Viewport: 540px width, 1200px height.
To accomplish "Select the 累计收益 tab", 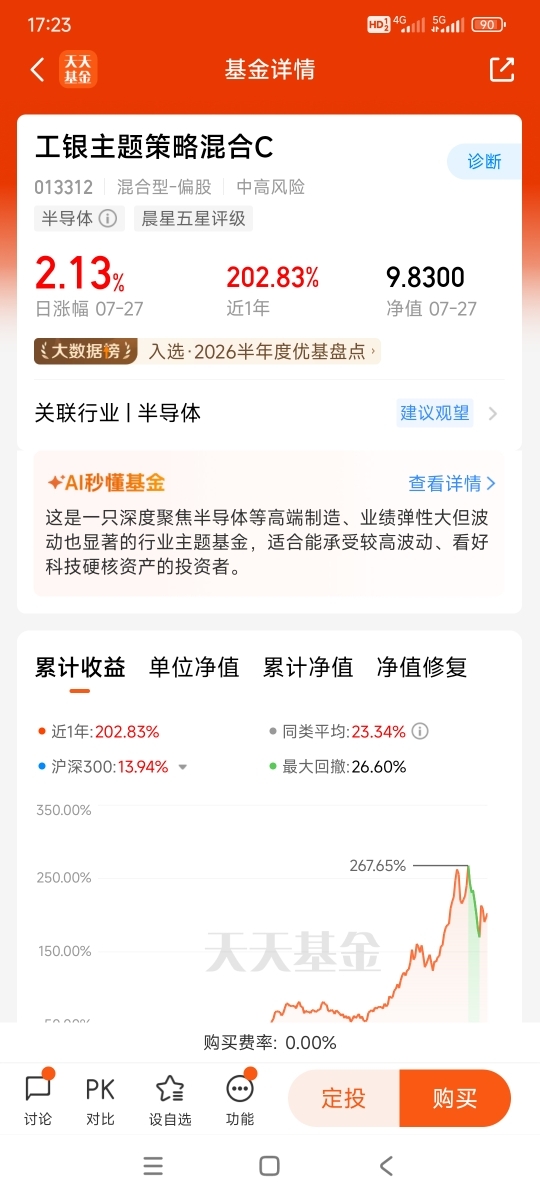I will click(80, 668).
